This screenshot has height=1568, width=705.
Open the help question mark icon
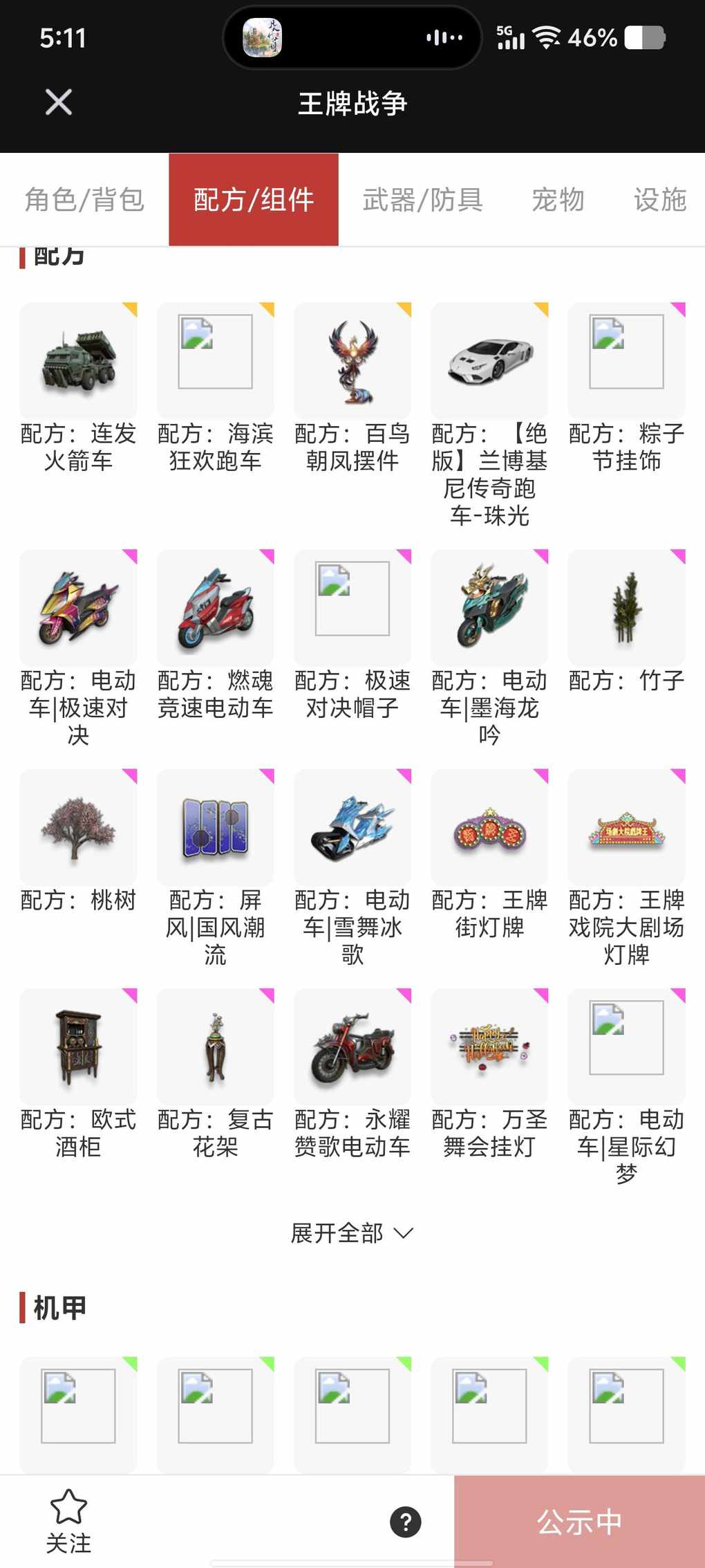tap(406, 1522)
